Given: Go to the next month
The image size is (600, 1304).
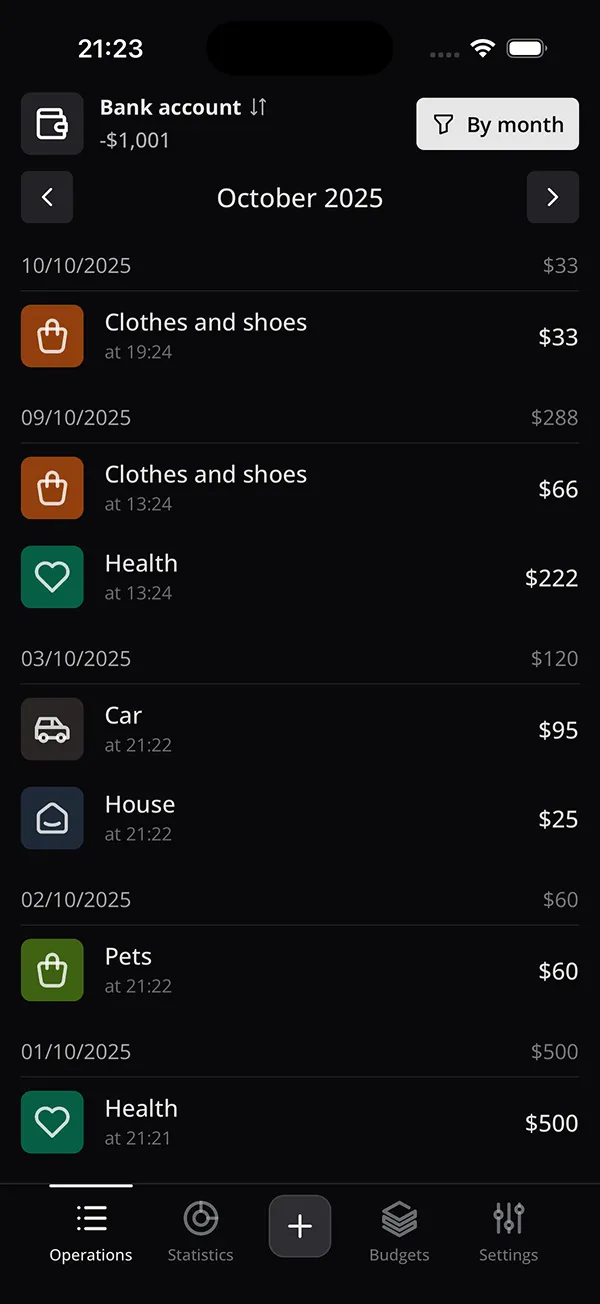Looking at the screenshot, I should 552,197.
